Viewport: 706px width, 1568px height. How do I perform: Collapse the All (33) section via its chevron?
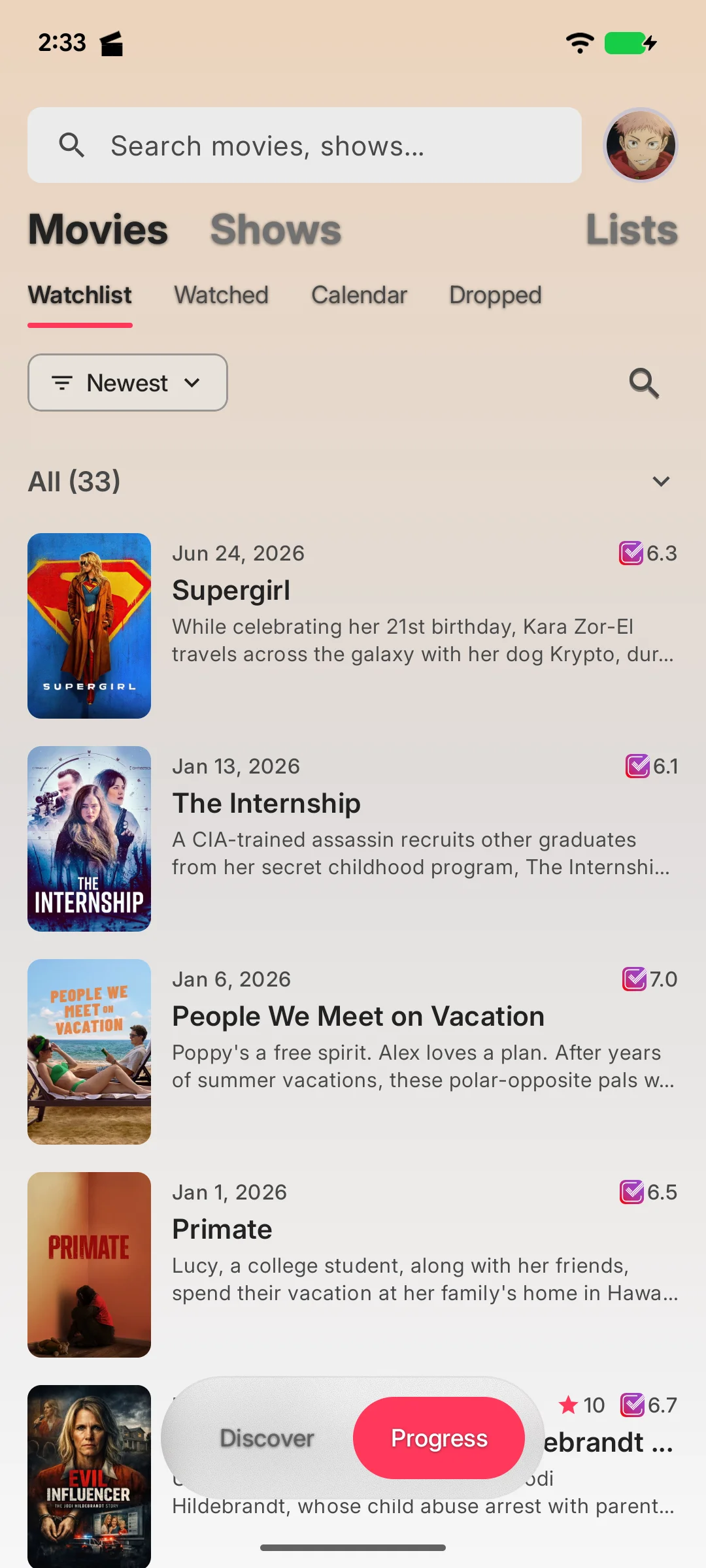point(661,482)
